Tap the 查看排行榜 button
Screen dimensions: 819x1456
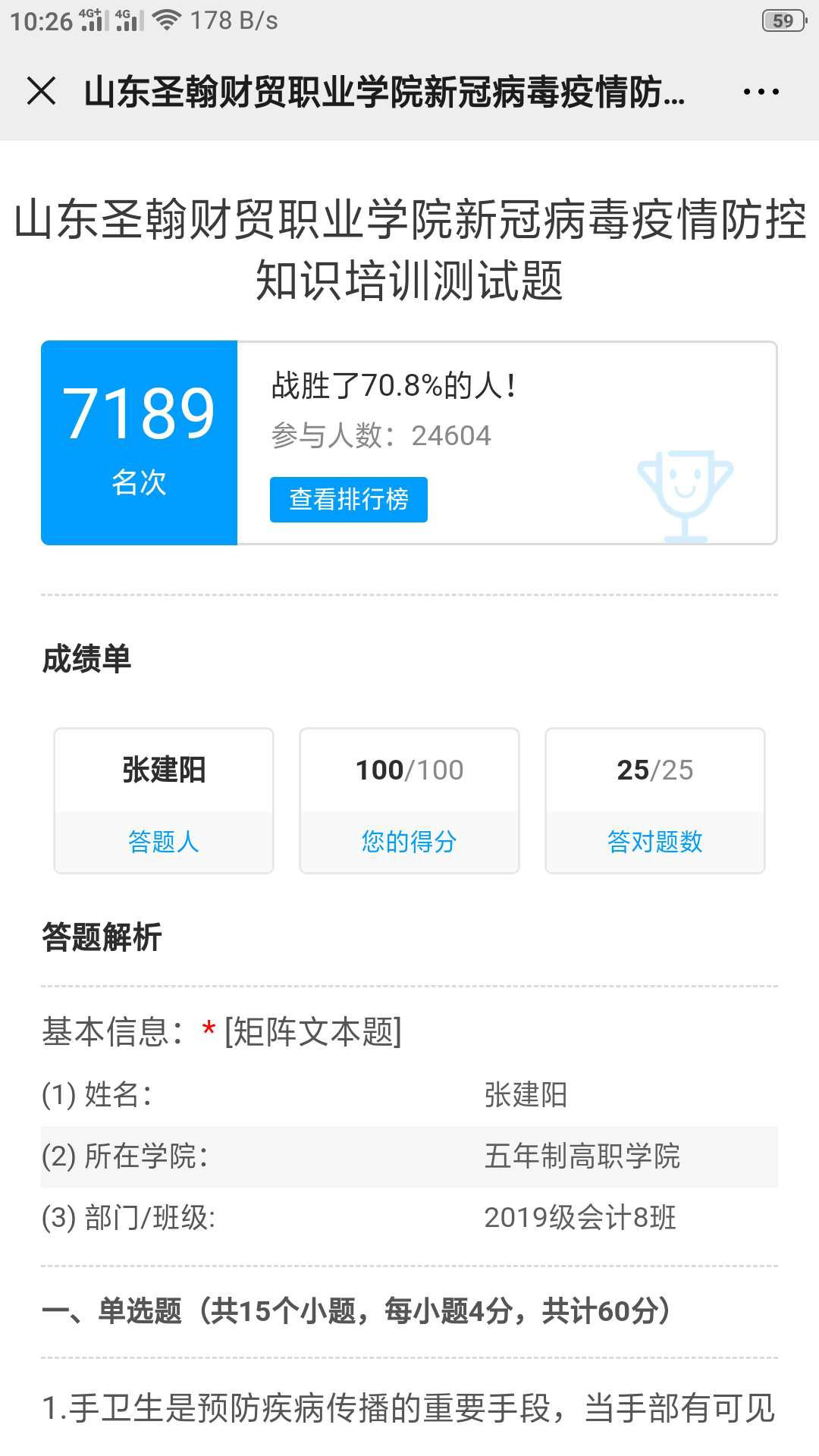coord(348,499)
